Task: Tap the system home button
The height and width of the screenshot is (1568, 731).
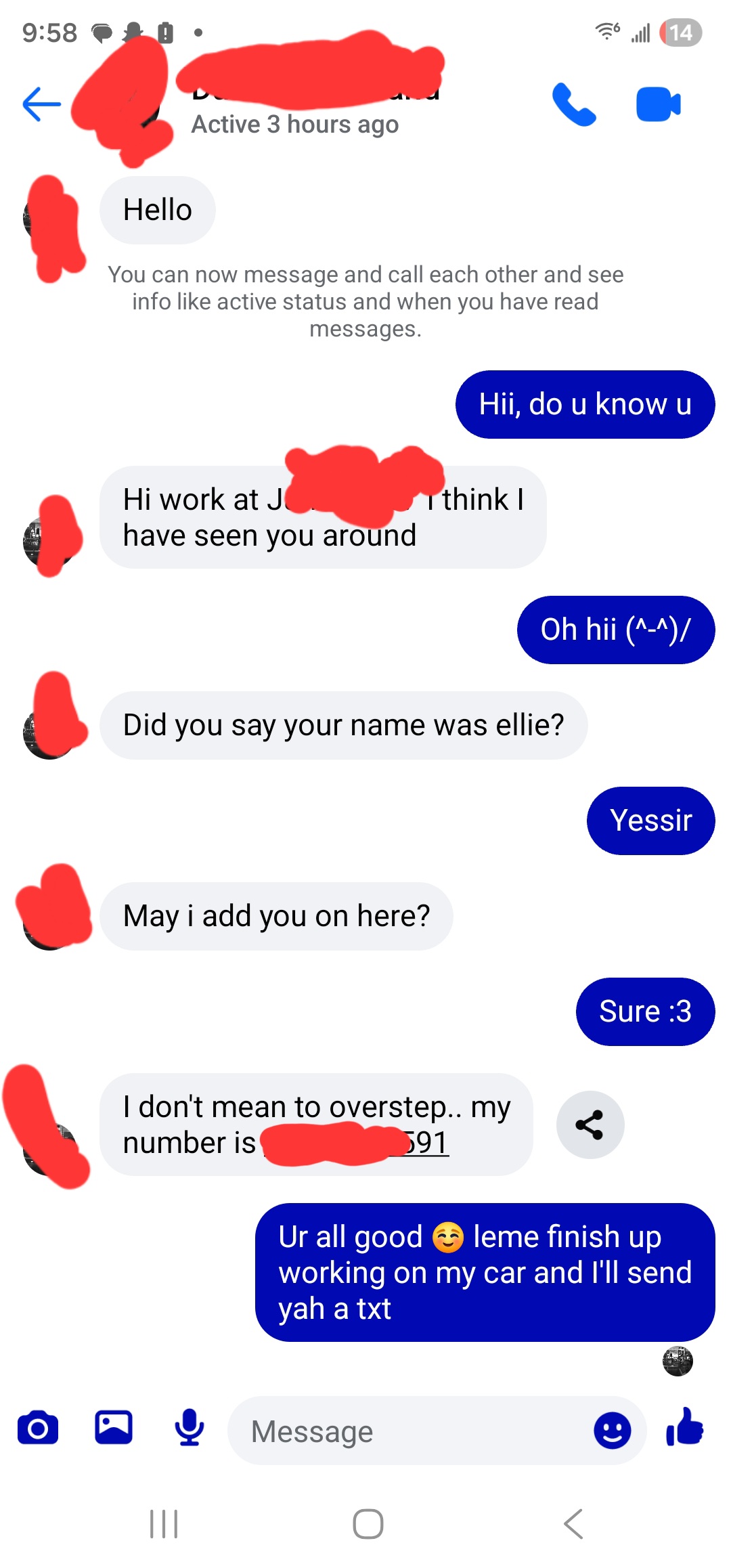Action: (368, 1524)
